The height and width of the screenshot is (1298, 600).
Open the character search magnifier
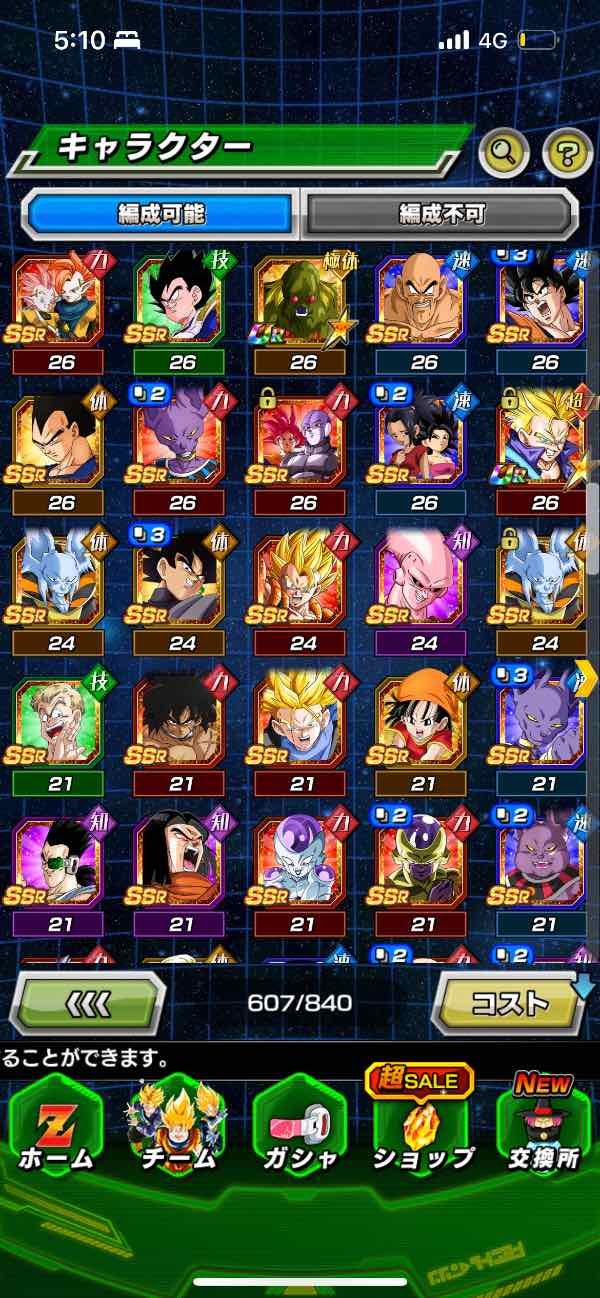coord(505,152)
